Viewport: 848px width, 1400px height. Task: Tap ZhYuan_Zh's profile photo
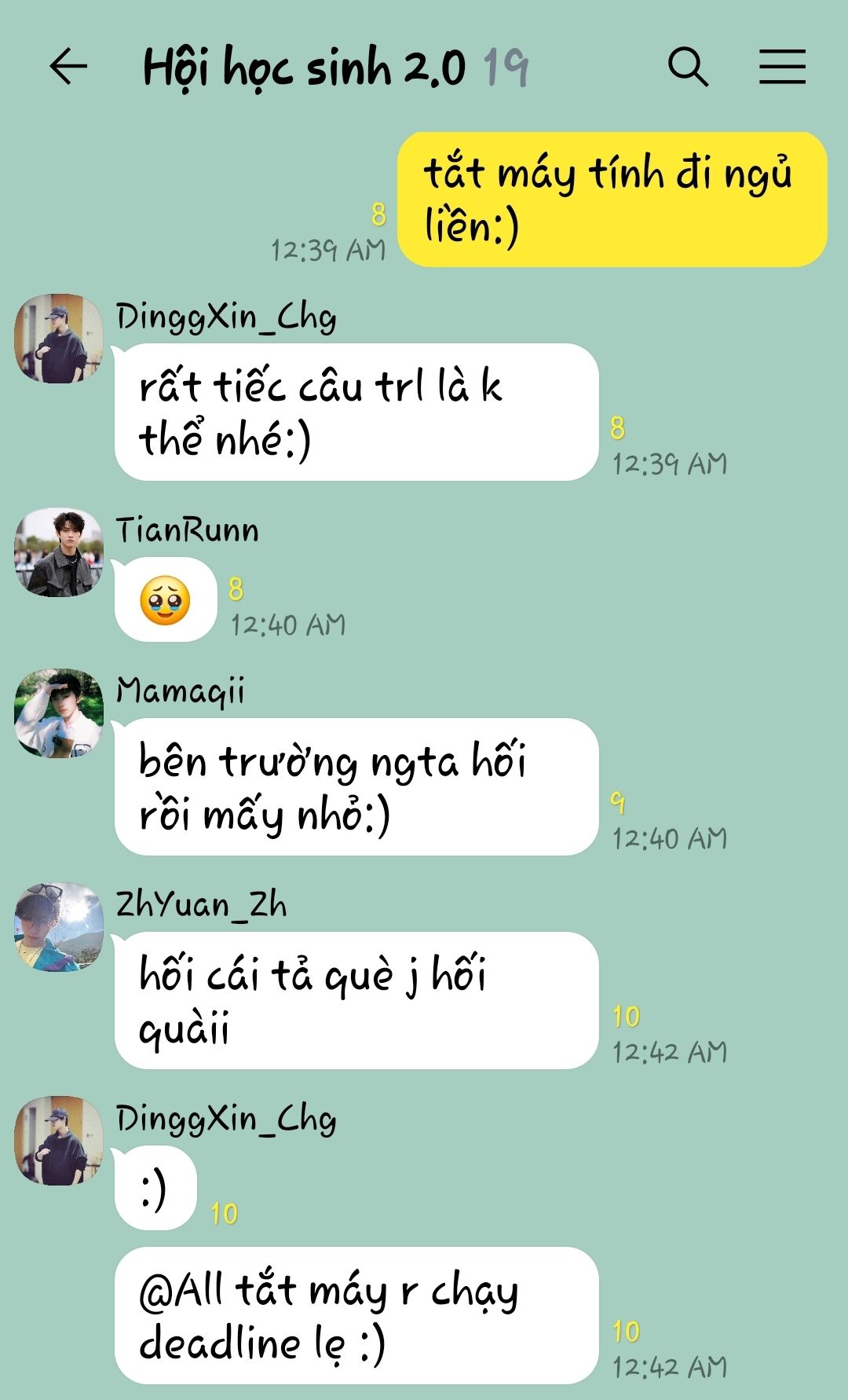click(x=59, y=927)
